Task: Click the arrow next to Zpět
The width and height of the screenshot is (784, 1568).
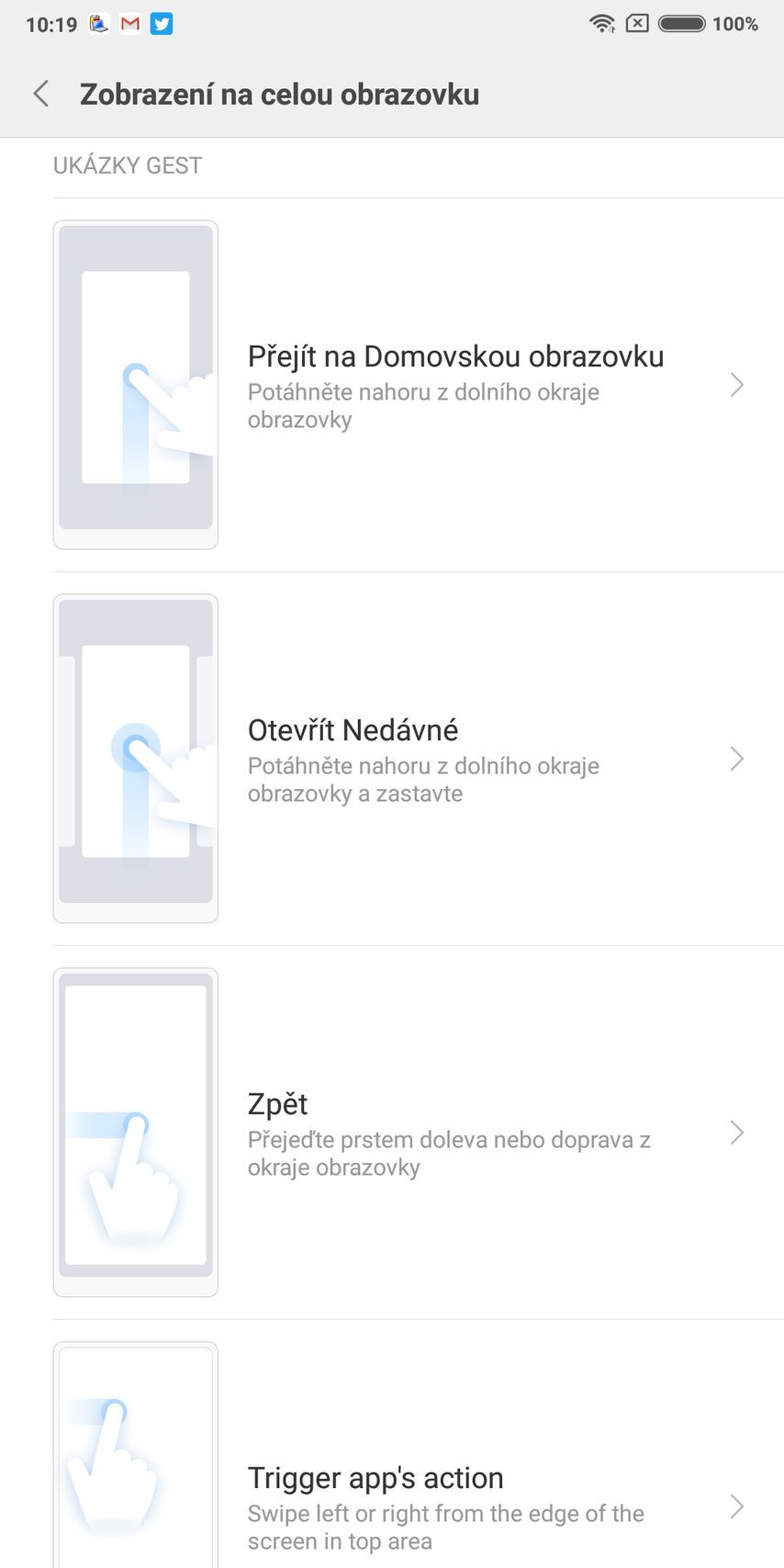Action: coord(737,1134)
